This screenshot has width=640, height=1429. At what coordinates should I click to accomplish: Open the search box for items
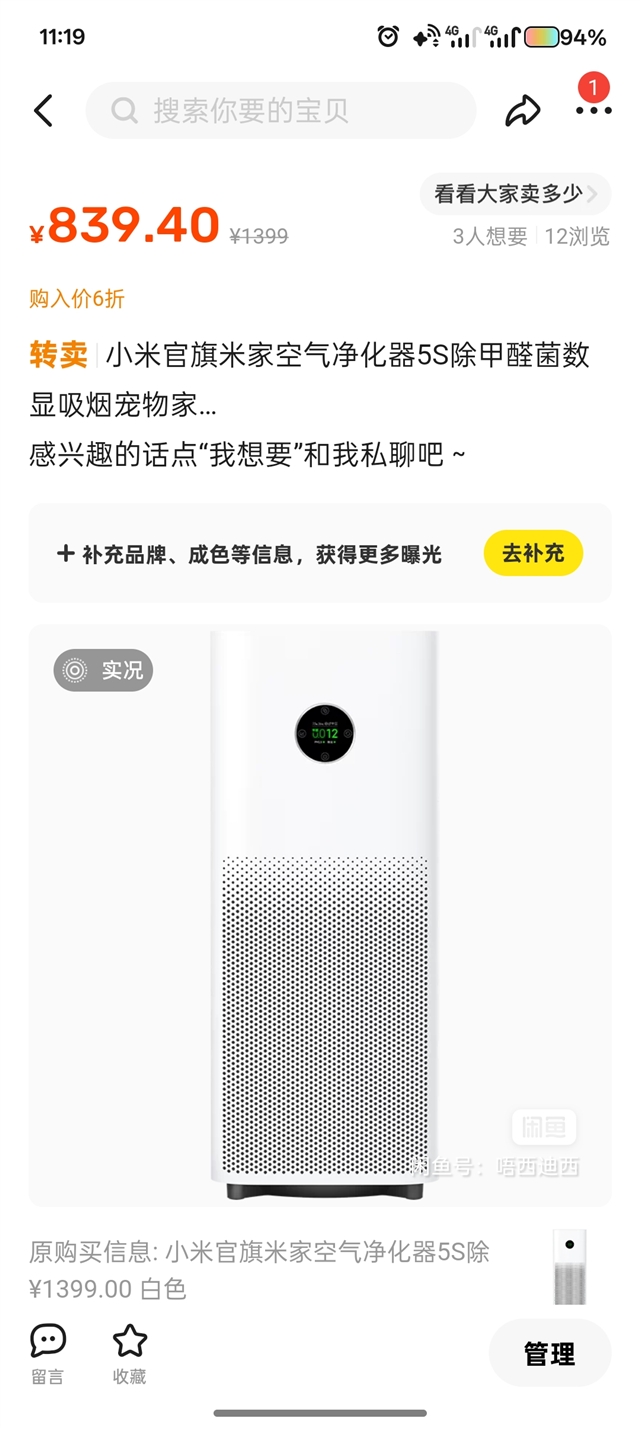[280, 110]
